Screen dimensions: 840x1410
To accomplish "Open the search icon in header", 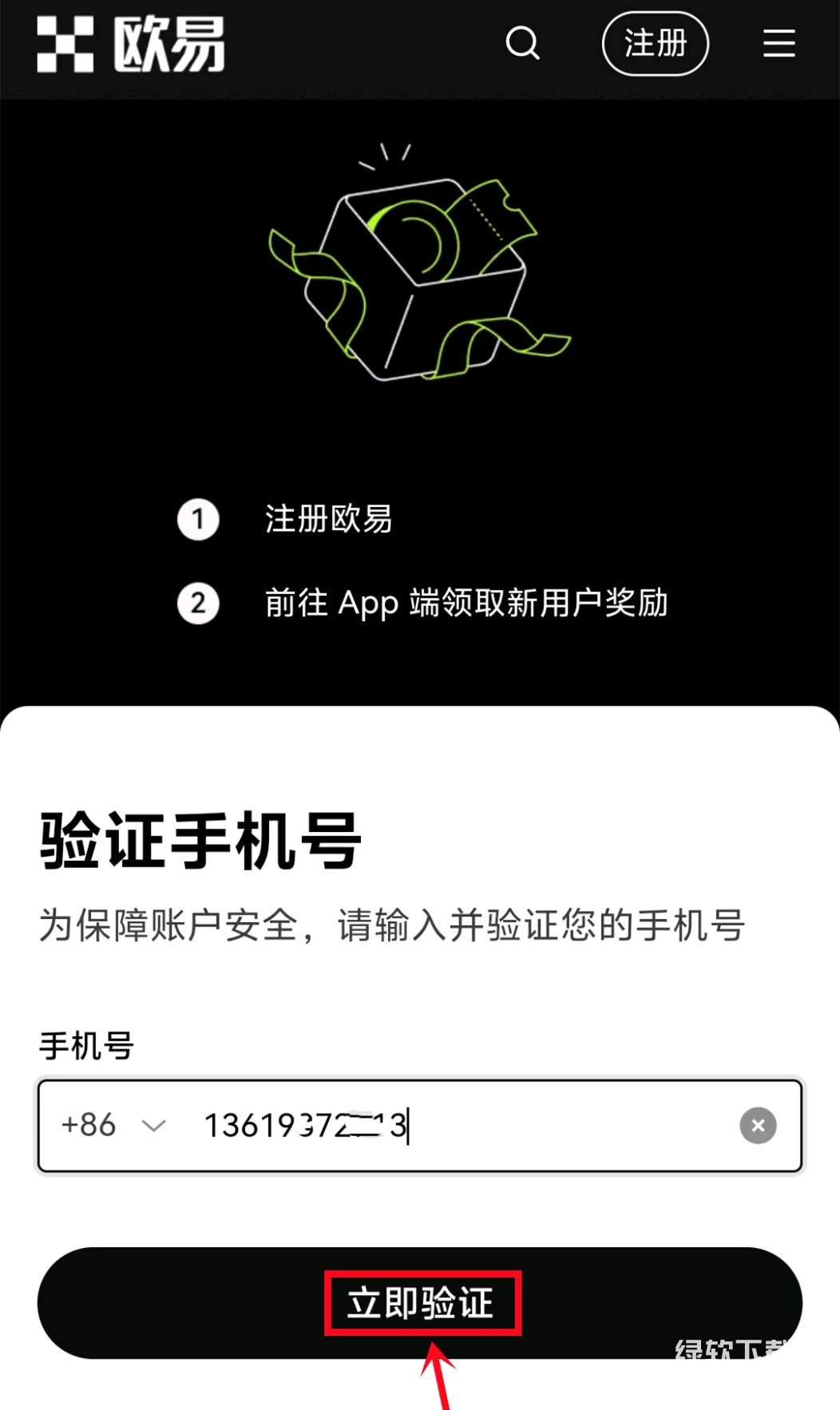I will click(x=523, y=43).
